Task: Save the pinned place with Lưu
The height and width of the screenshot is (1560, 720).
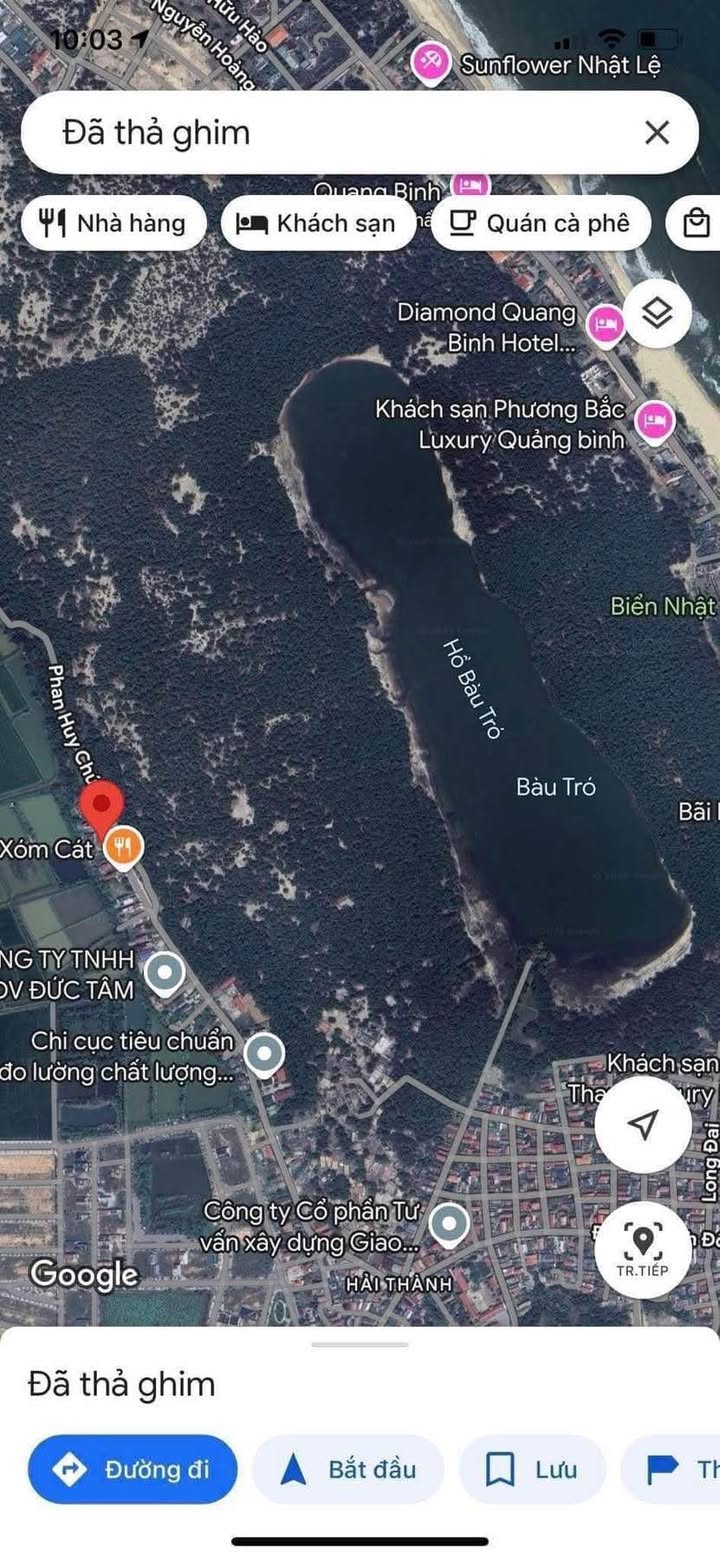Action: pyautogui.click(x=532, y=1469)
